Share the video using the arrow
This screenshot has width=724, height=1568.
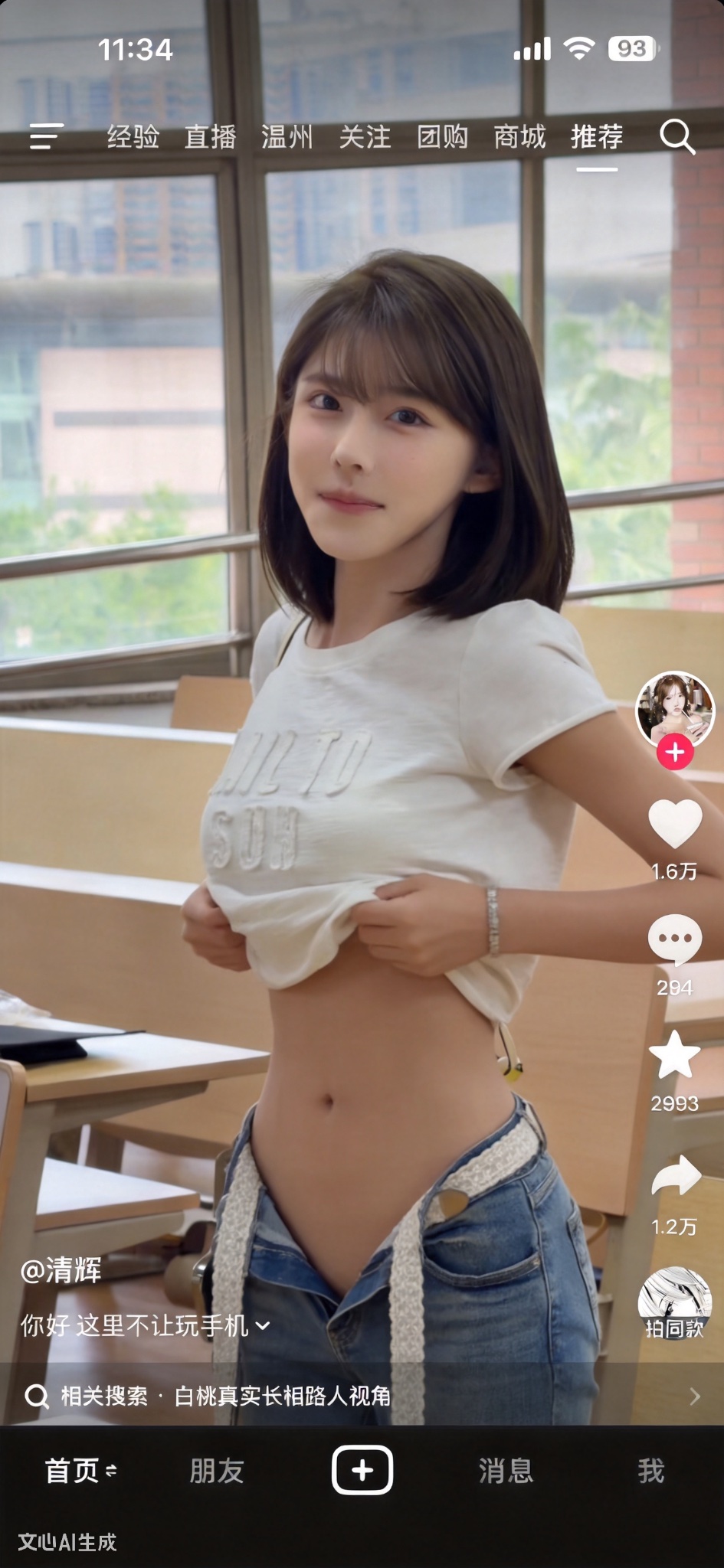click(x=676, y=1177)
